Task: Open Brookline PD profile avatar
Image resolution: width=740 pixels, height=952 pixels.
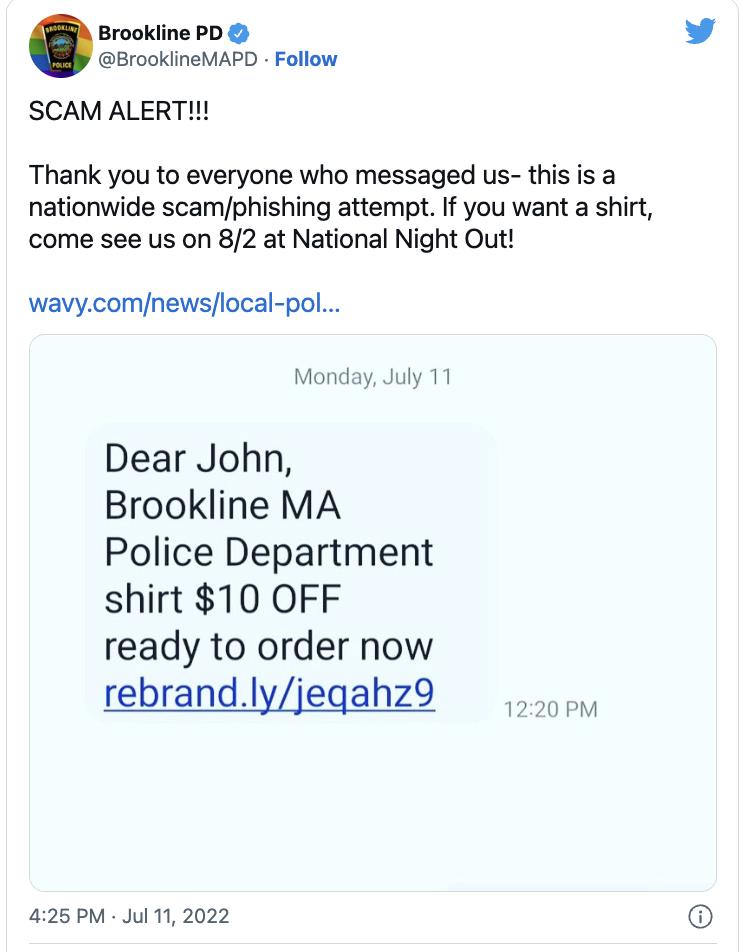Action: pyautogui.click(x=59, y=46)
